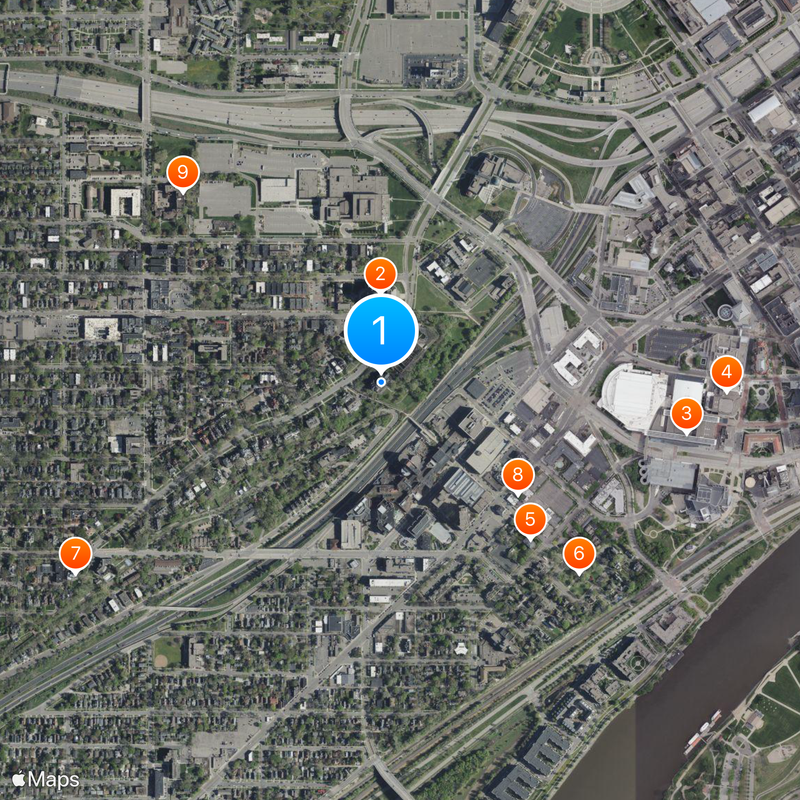The width and height of the screenshot is (800, 800).
Task: Select the large blue pin numbered 1
Action: coord(380,330)
